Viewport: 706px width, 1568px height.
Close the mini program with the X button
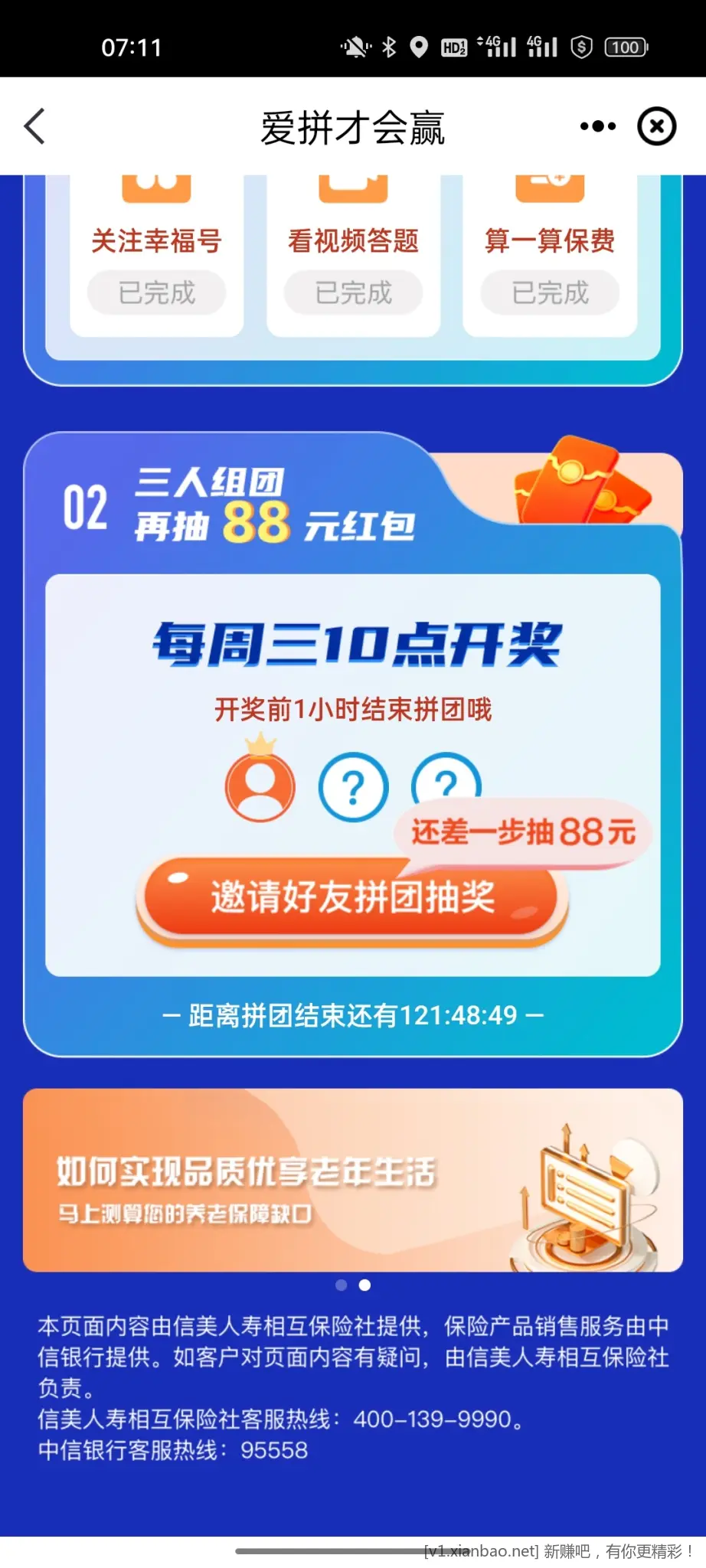point(656,126)
